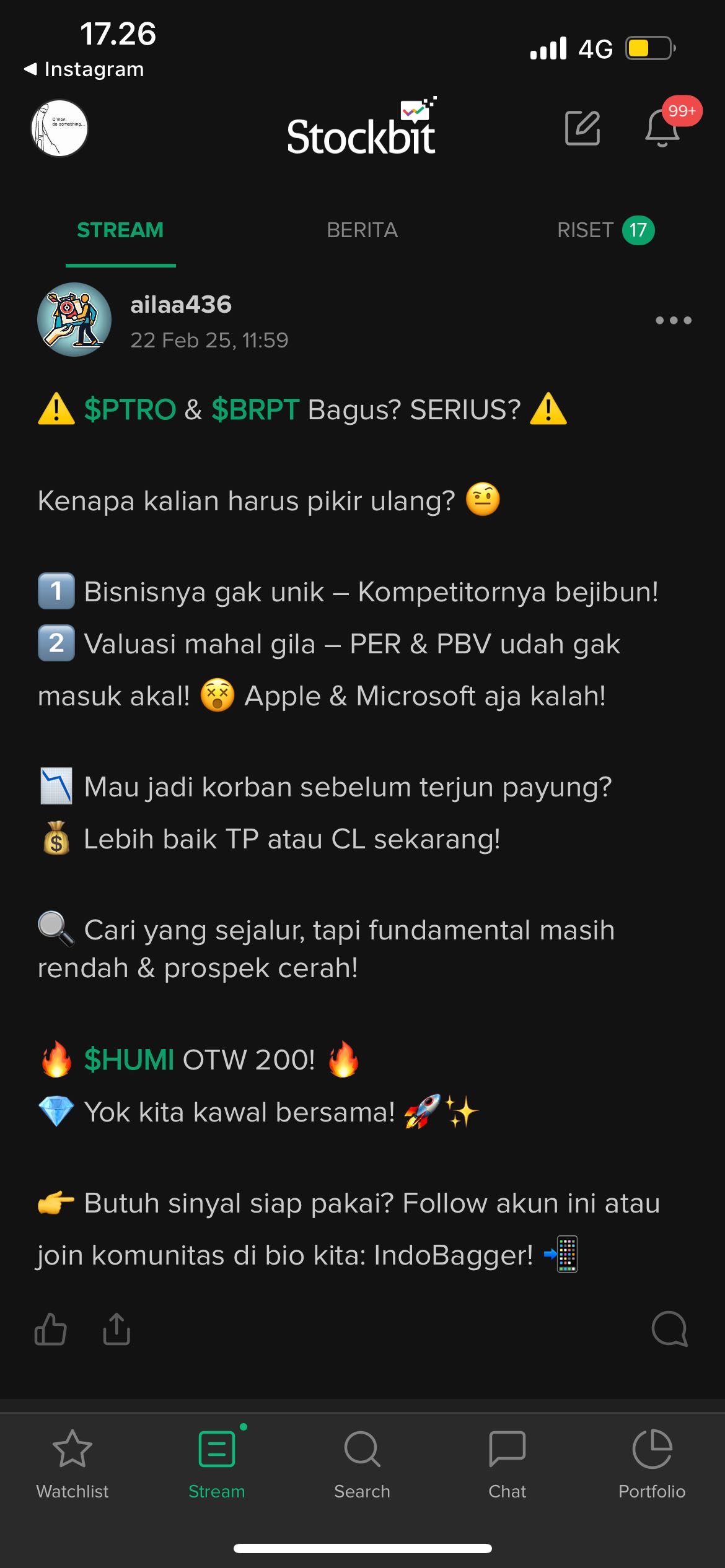Image resolution: width=725 pixels, height=1568 pixels.
Task: Compose a new post
Action: pos(582,128)
